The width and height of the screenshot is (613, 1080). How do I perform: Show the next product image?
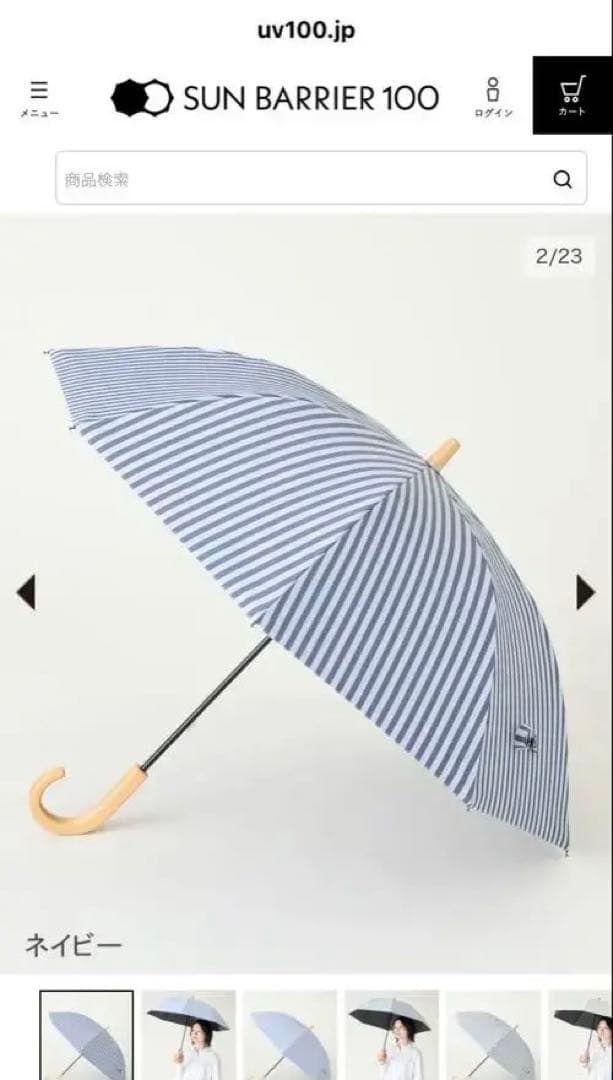[x=586, y=592]
